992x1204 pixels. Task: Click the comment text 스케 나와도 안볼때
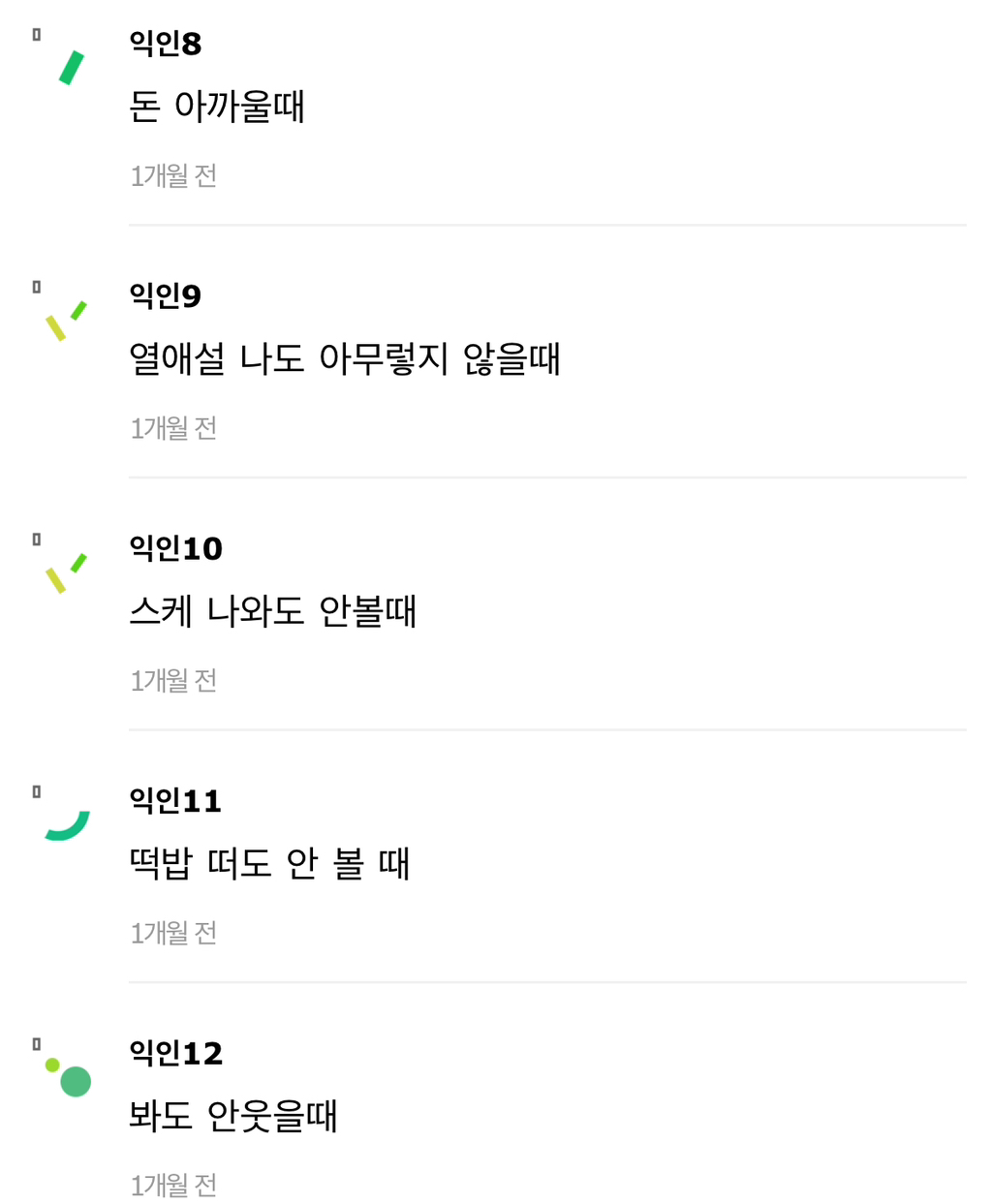274,611
